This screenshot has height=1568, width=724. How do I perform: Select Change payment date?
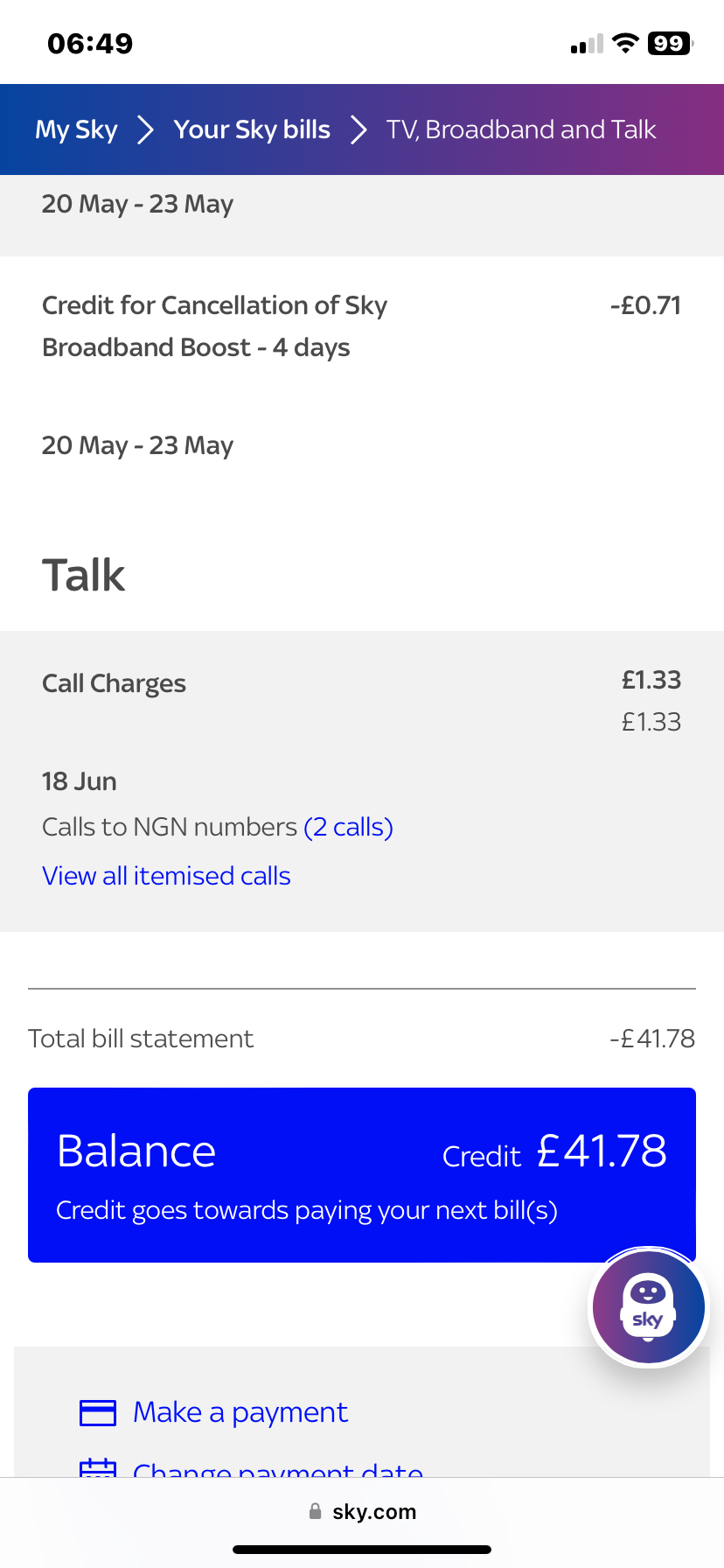coord(276,1470)
